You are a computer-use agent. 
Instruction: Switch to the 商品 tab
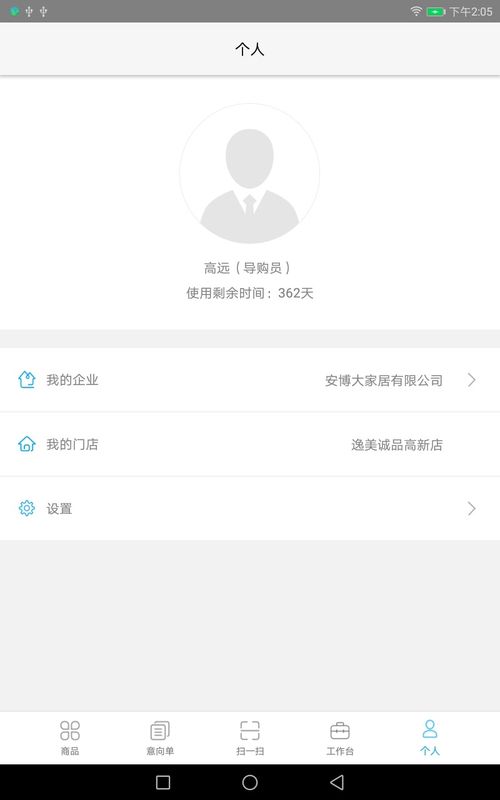70,737
